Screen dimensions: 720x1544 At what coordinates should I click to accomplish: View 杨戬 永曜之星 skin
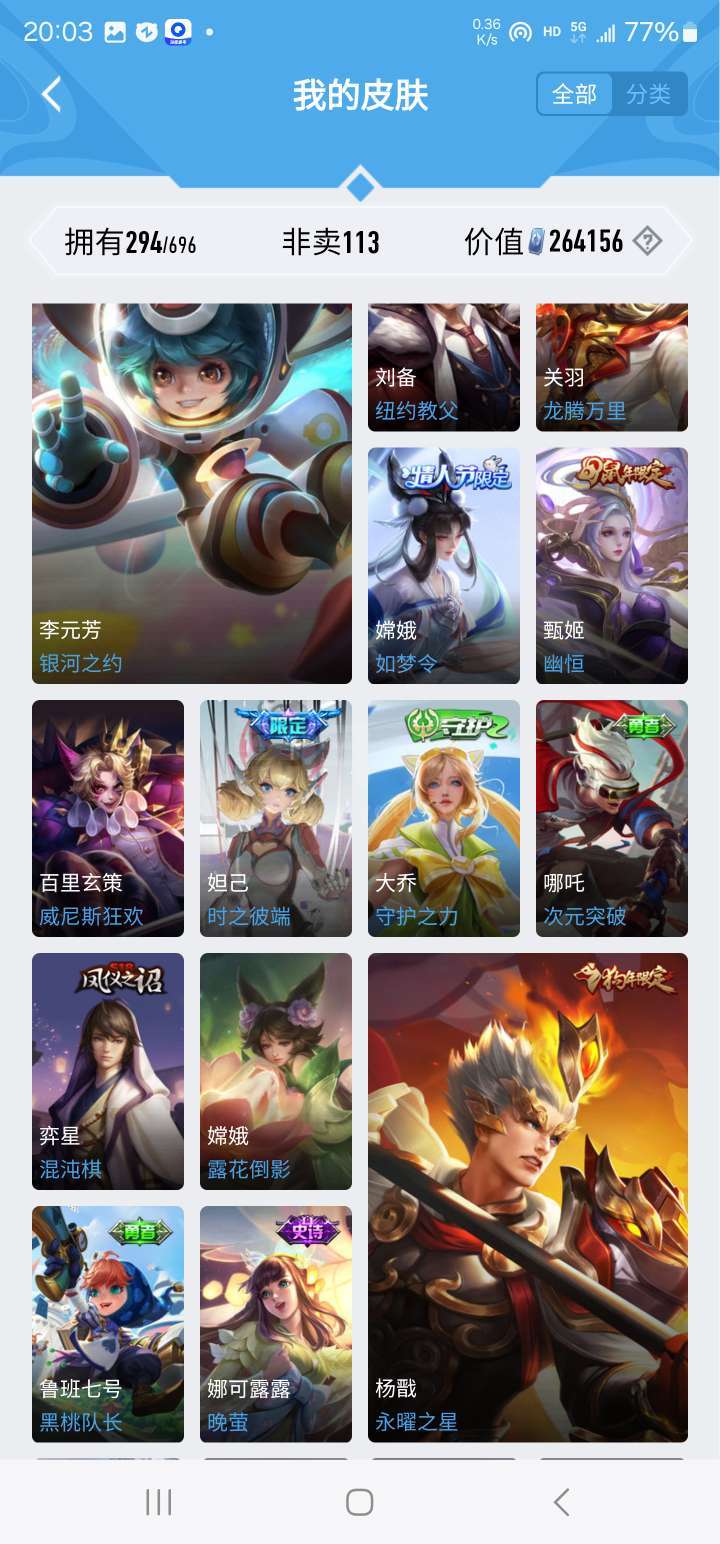[x=528, y=1197]
